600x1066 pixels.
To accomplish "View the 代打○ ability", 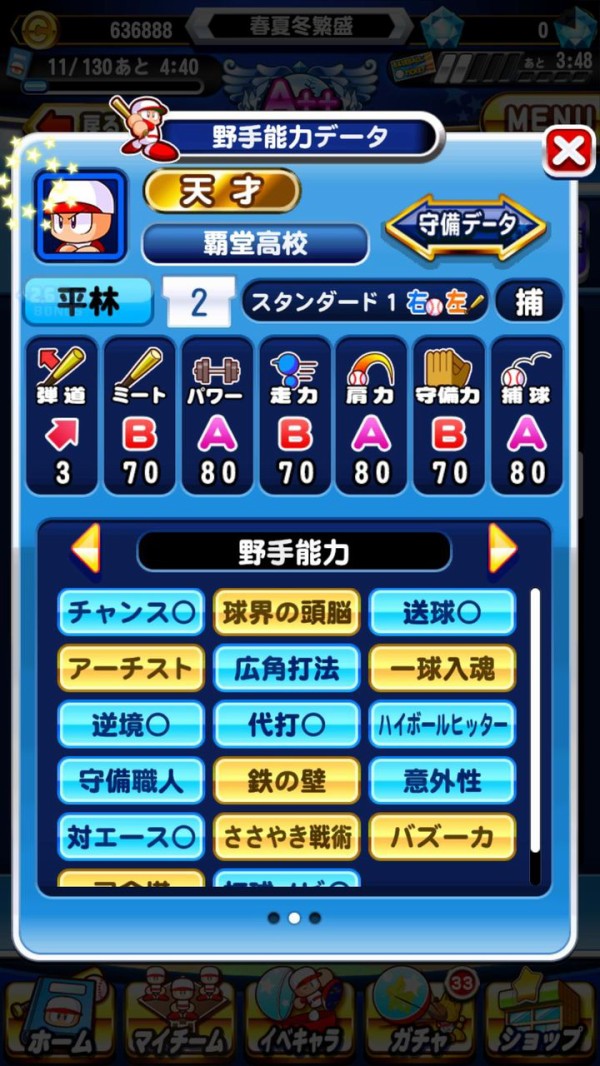I will (x=286, y=725).
